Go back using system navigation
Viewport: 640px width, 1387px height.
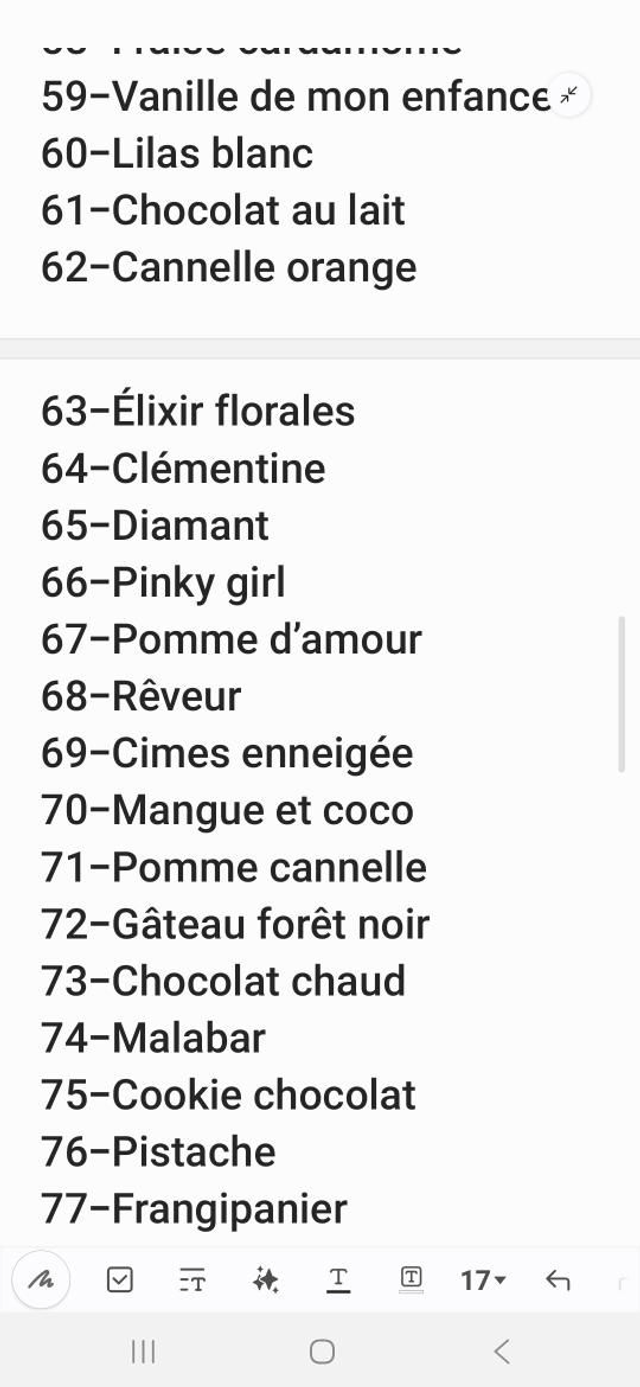502,1352
